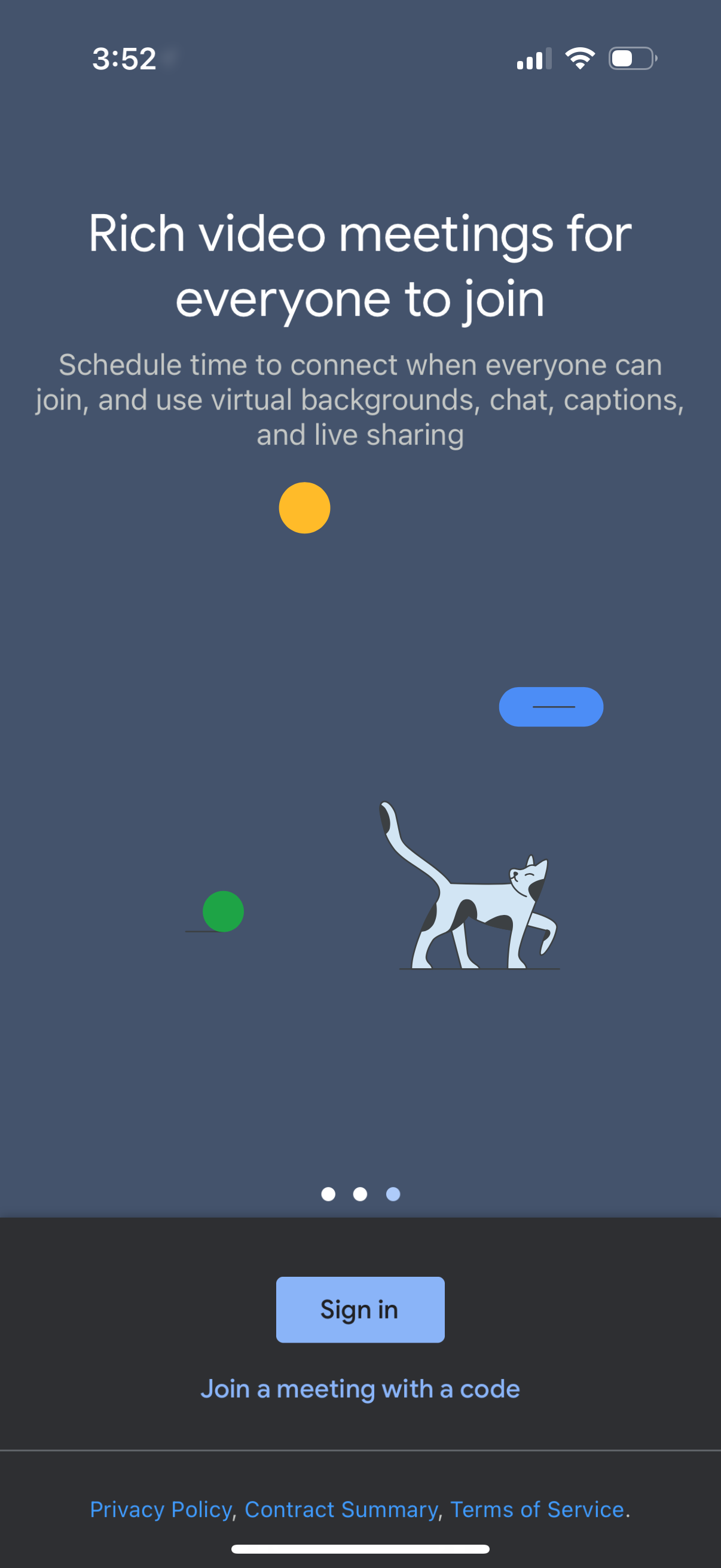
Task: Tap the blue pill shape above the cat
Action: [x=551, y=706]
